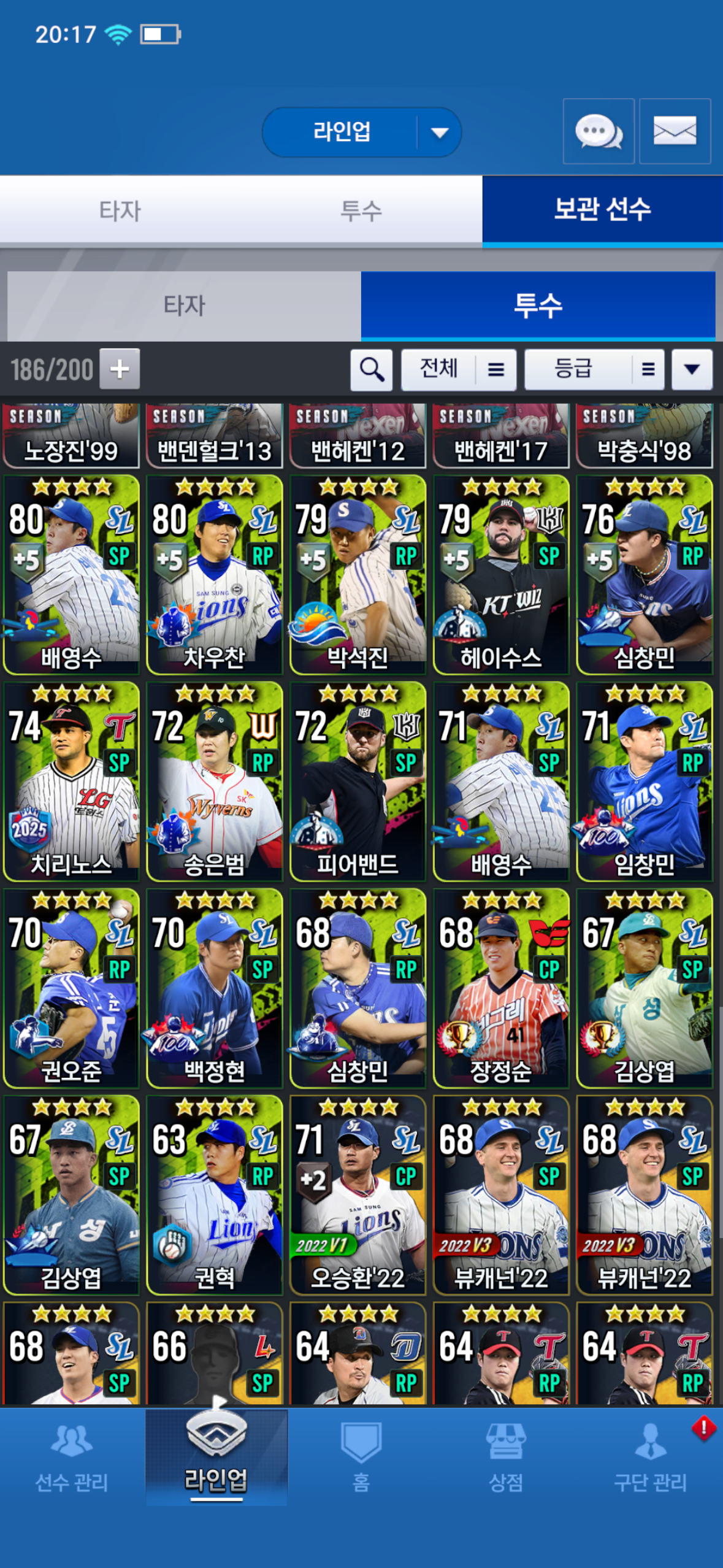This screenshot has height=1568, width=723.
Task: Tap the plus button beside 186/200
Action: point(120,369)
